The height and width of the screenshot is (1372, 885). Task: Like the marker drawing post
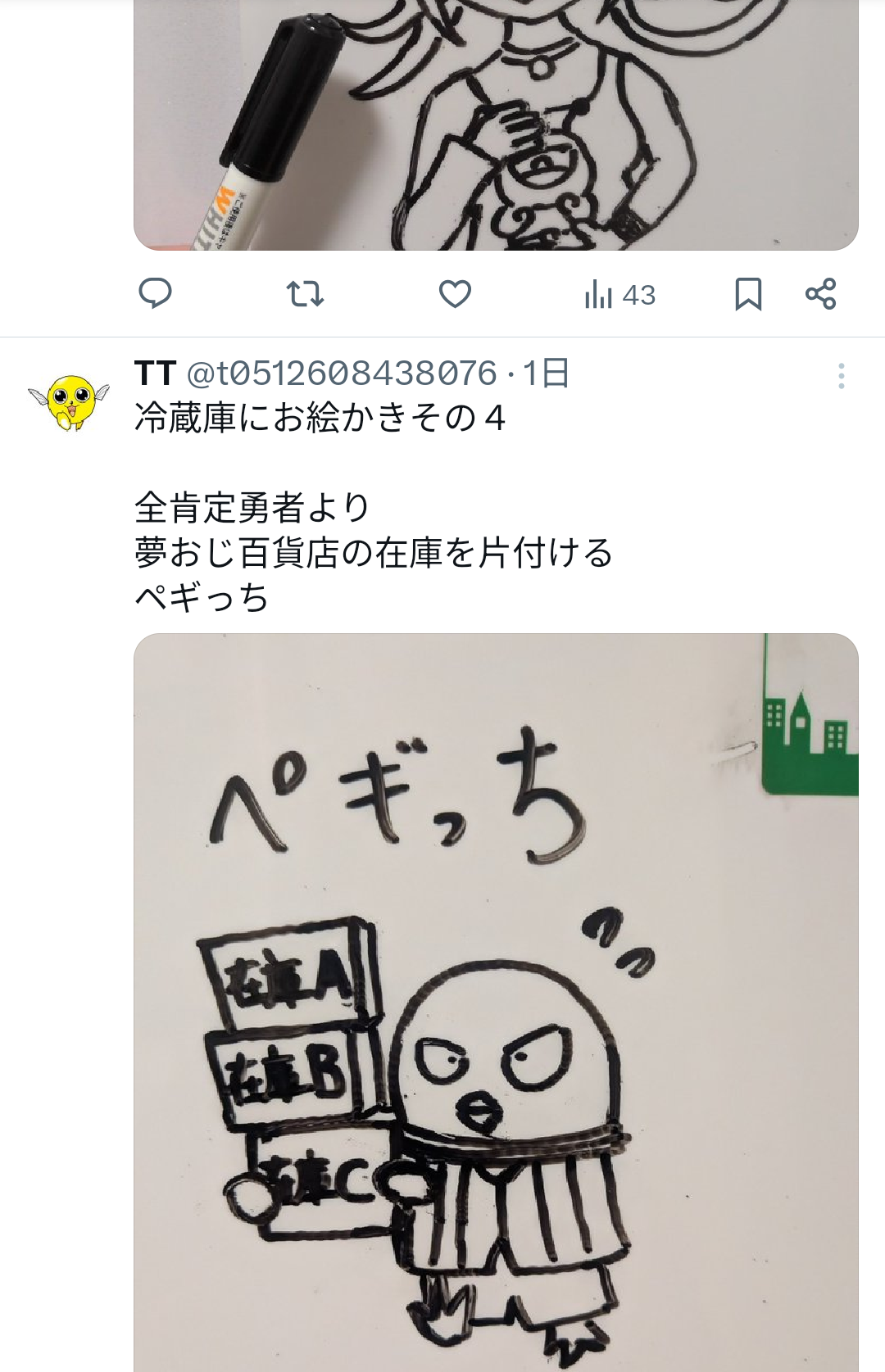tap(455, 294)
